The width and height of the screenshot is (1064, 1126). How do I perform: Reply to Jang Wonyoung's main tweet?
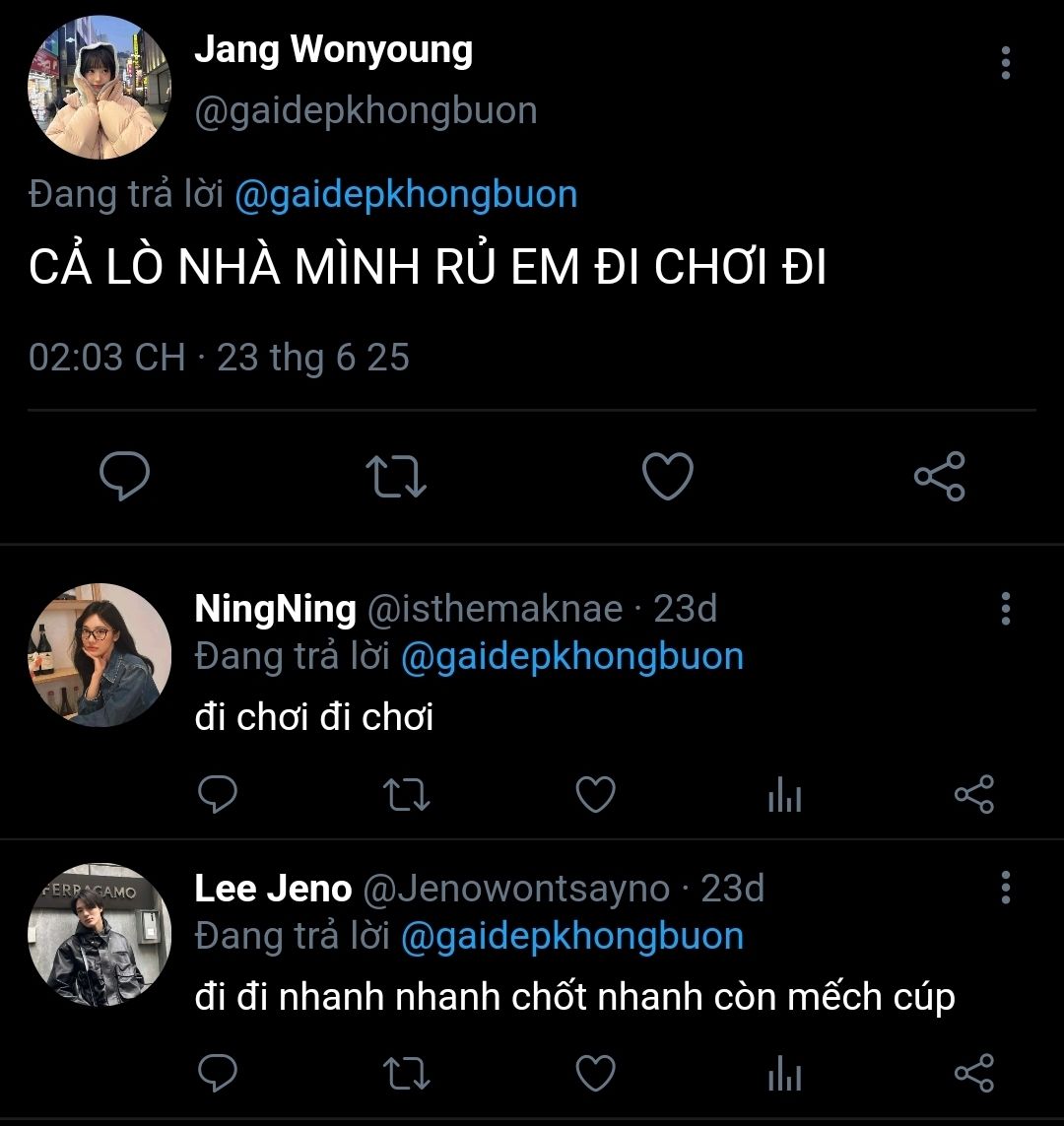pyautogui.click(x=125, y=477)
